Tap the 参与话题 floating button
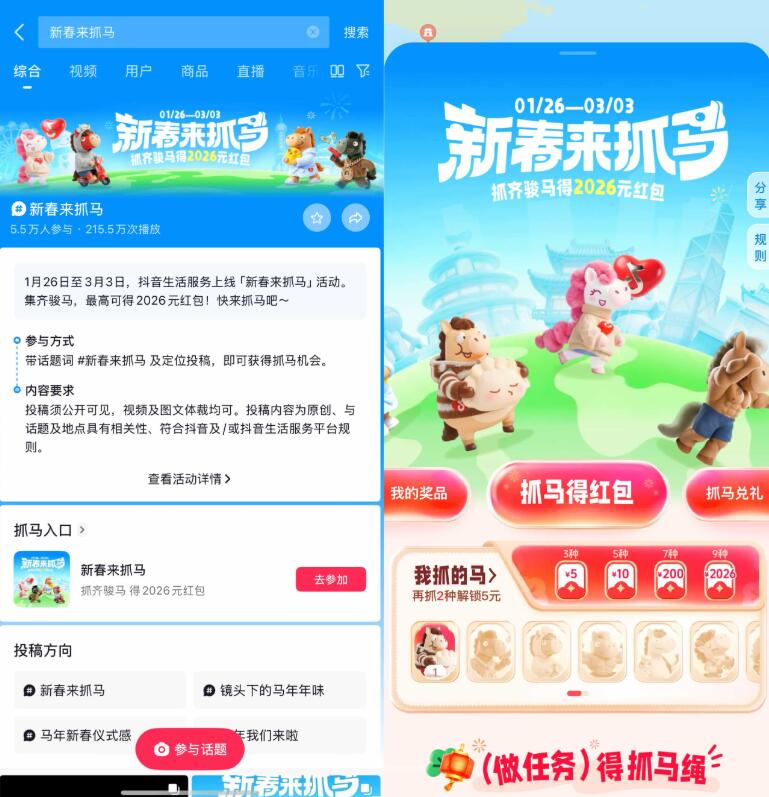The height and width of the screenshot is (797, 769). click(190, 749)
